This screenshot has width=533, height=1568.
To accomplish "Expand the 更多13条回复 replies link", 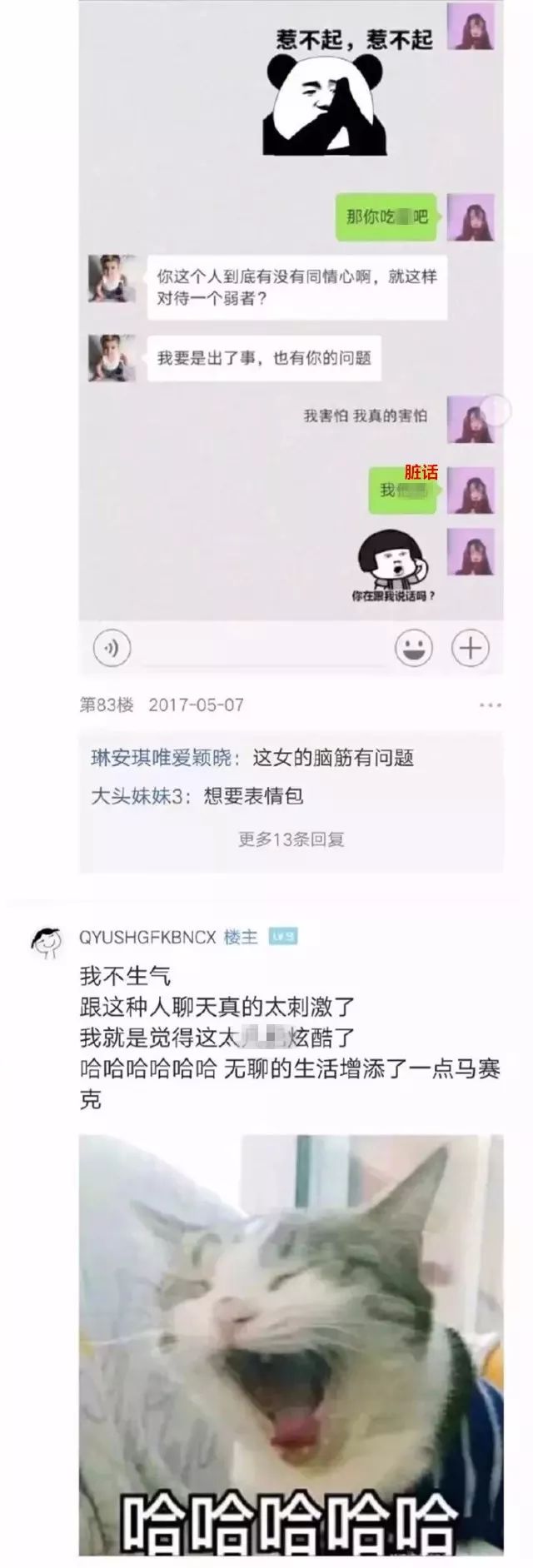I will point(291,839).
